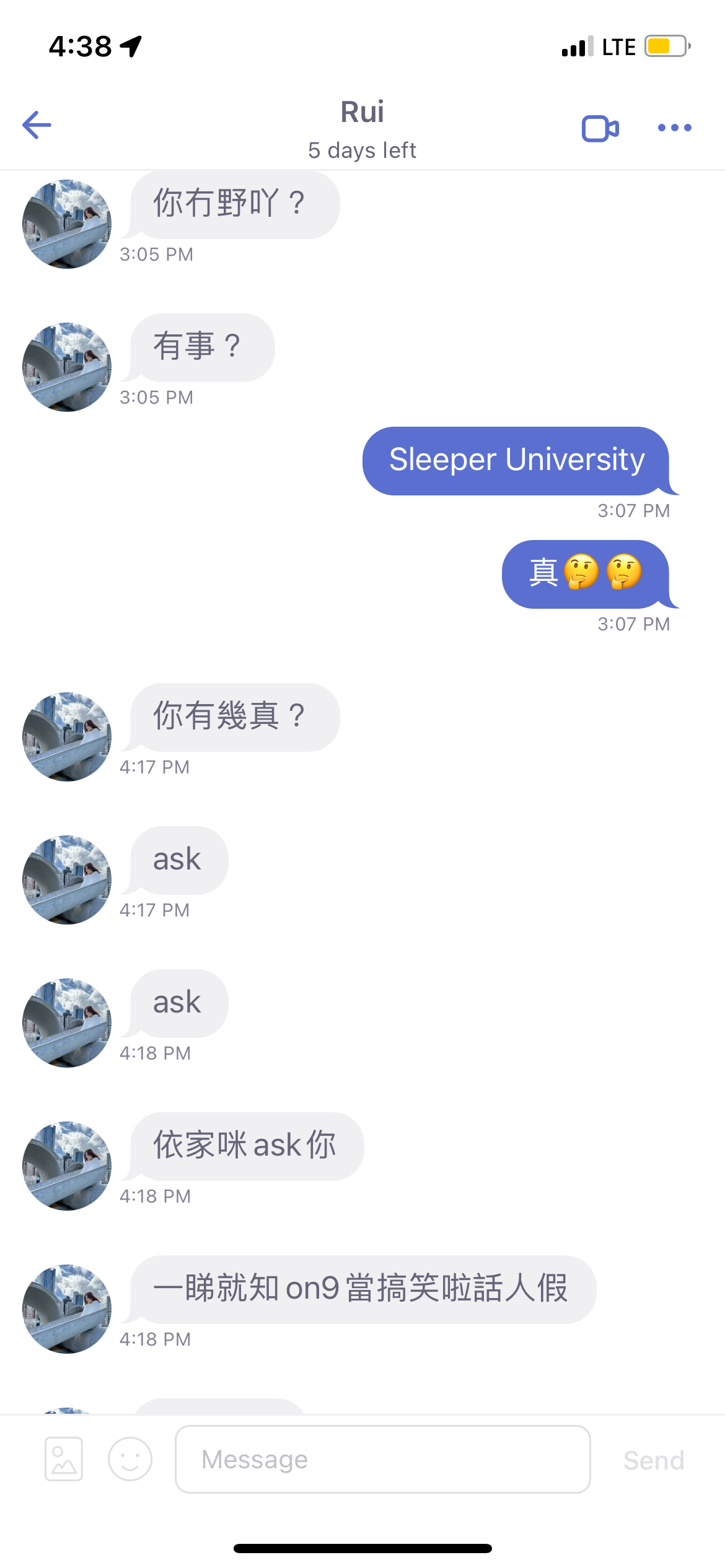
Task: Tap the 3:07 PM timestamp
Action: [x=634, y=510]
